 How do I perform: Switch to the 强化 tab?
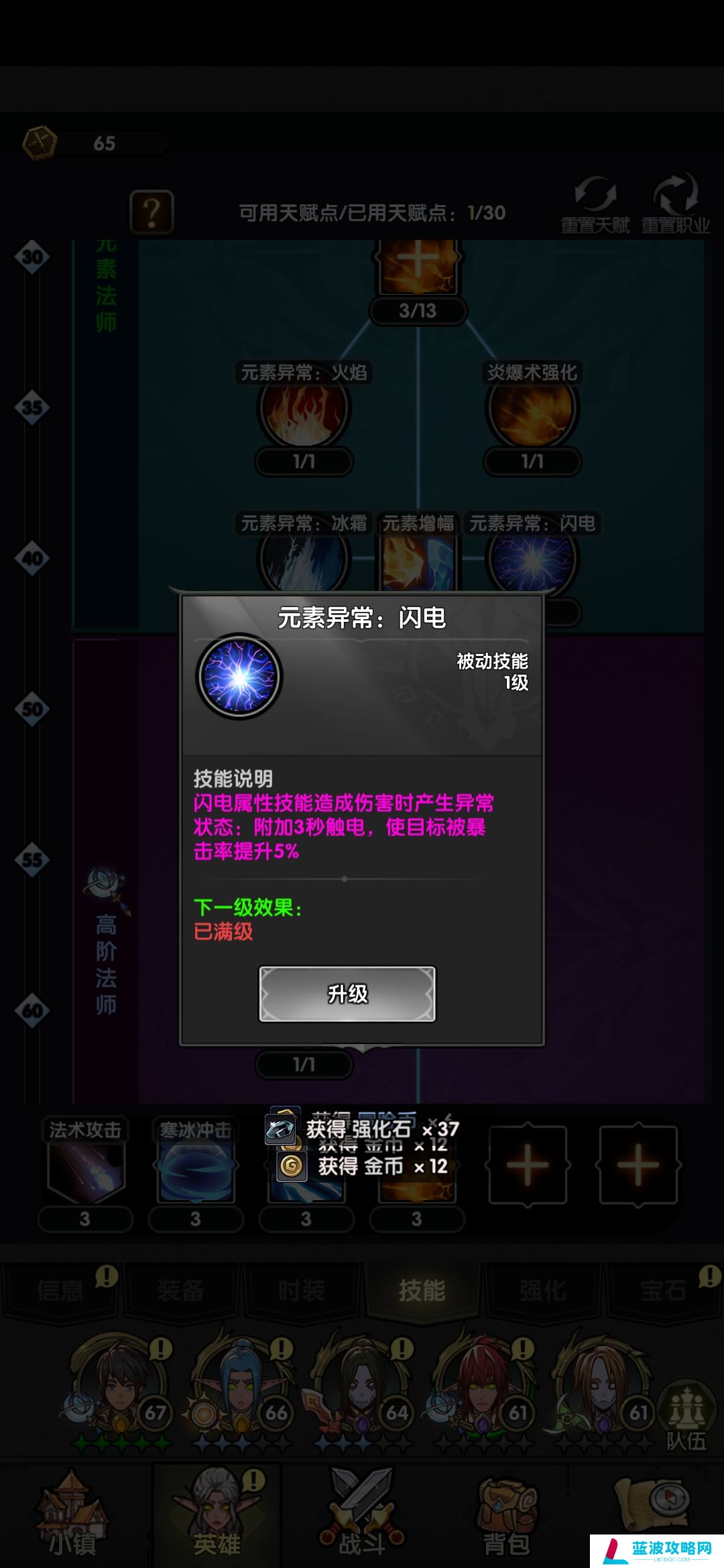pyautogui.click(x=542, y=1290)
